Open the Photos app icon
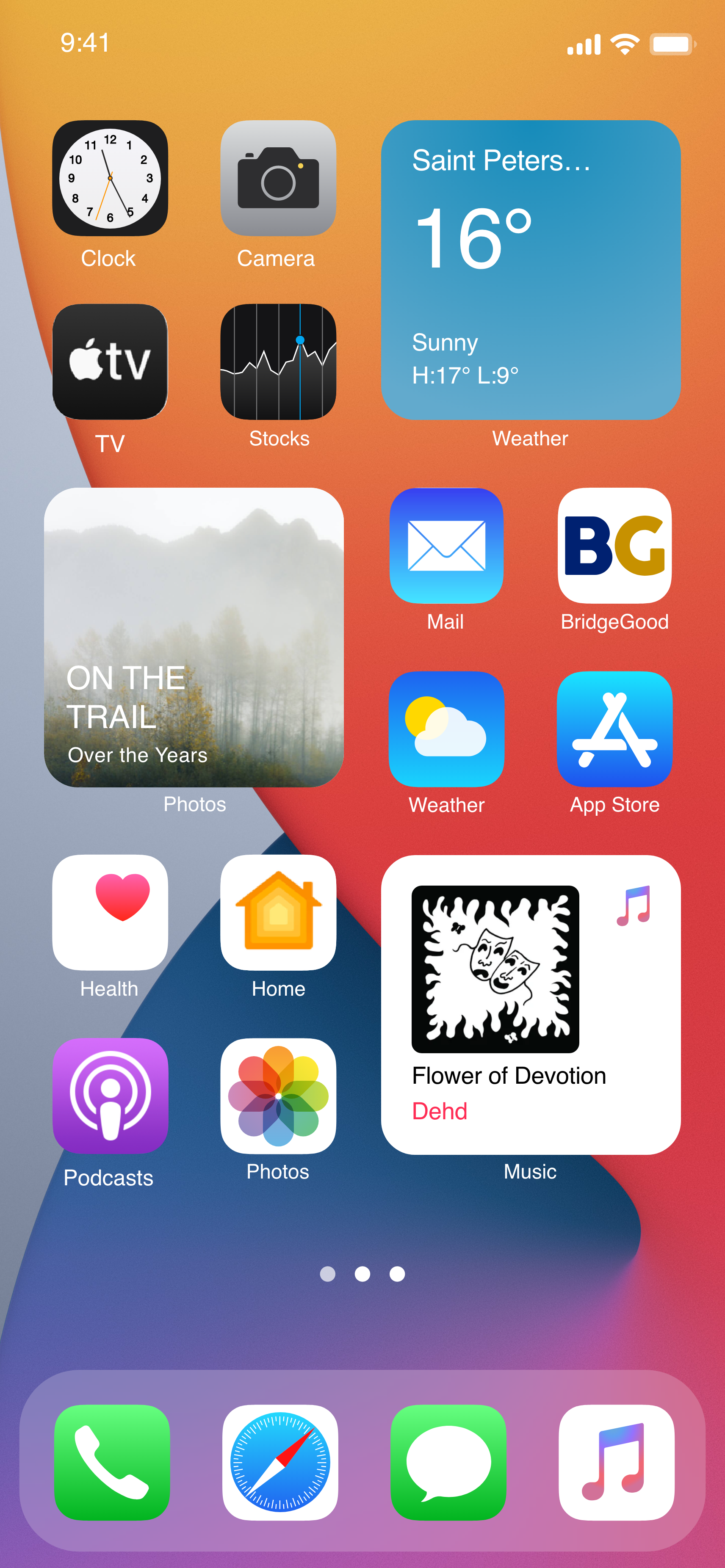The image size is (725, 1568). click(278, 1096)
